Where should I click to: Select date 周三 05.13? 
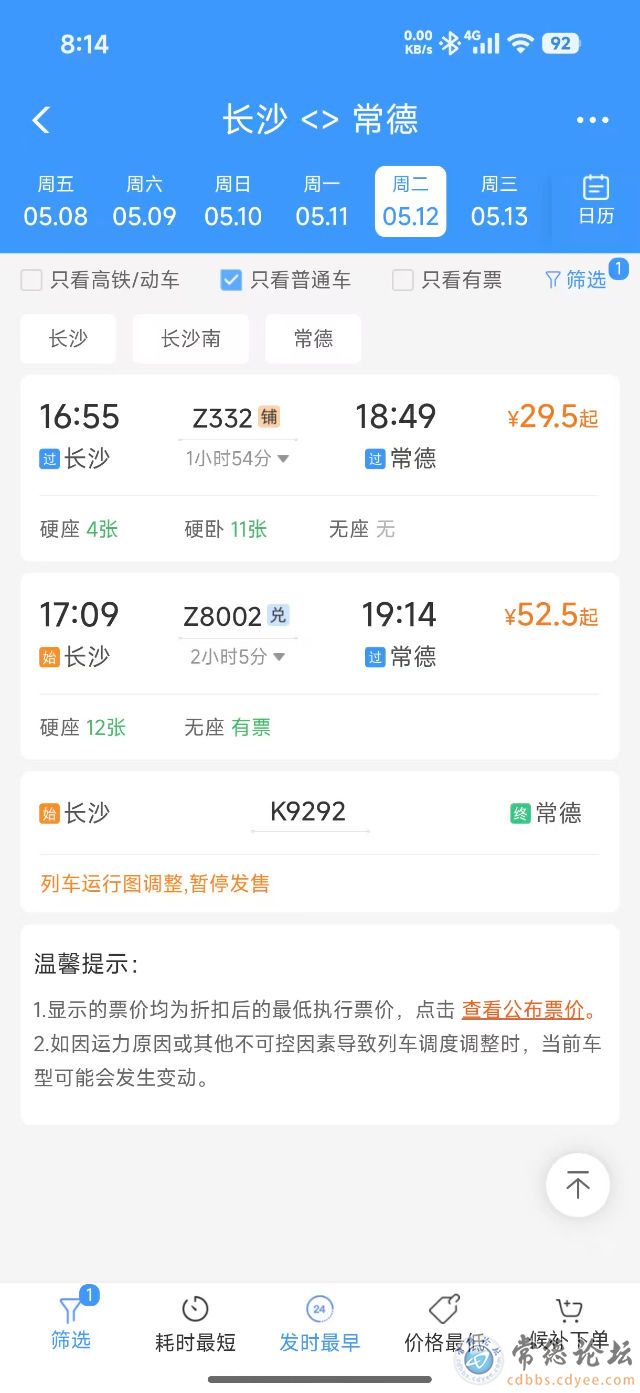coord(499,201)
